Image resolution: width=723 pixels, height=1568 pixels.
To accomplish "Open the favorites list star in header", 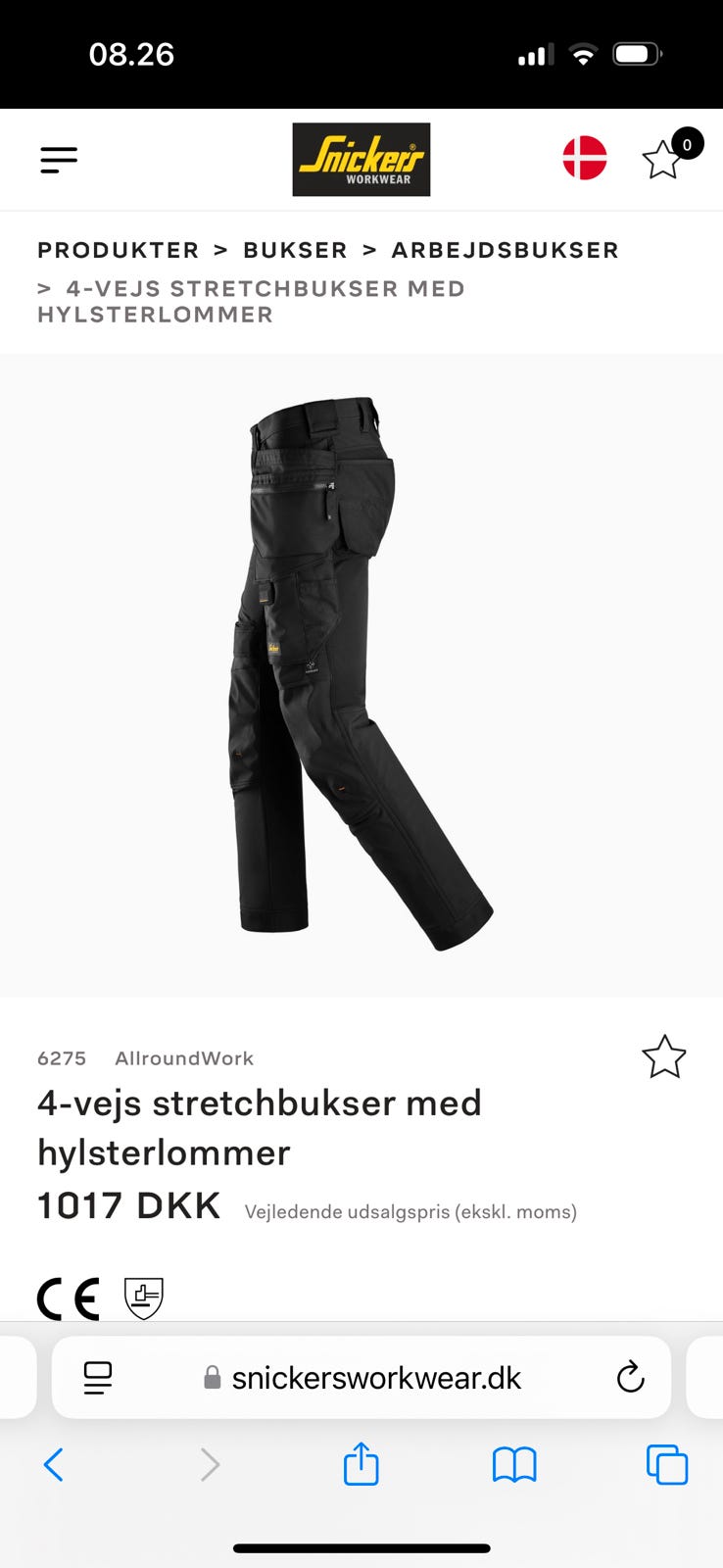I will pyautogui.click(x=663, y=160).
